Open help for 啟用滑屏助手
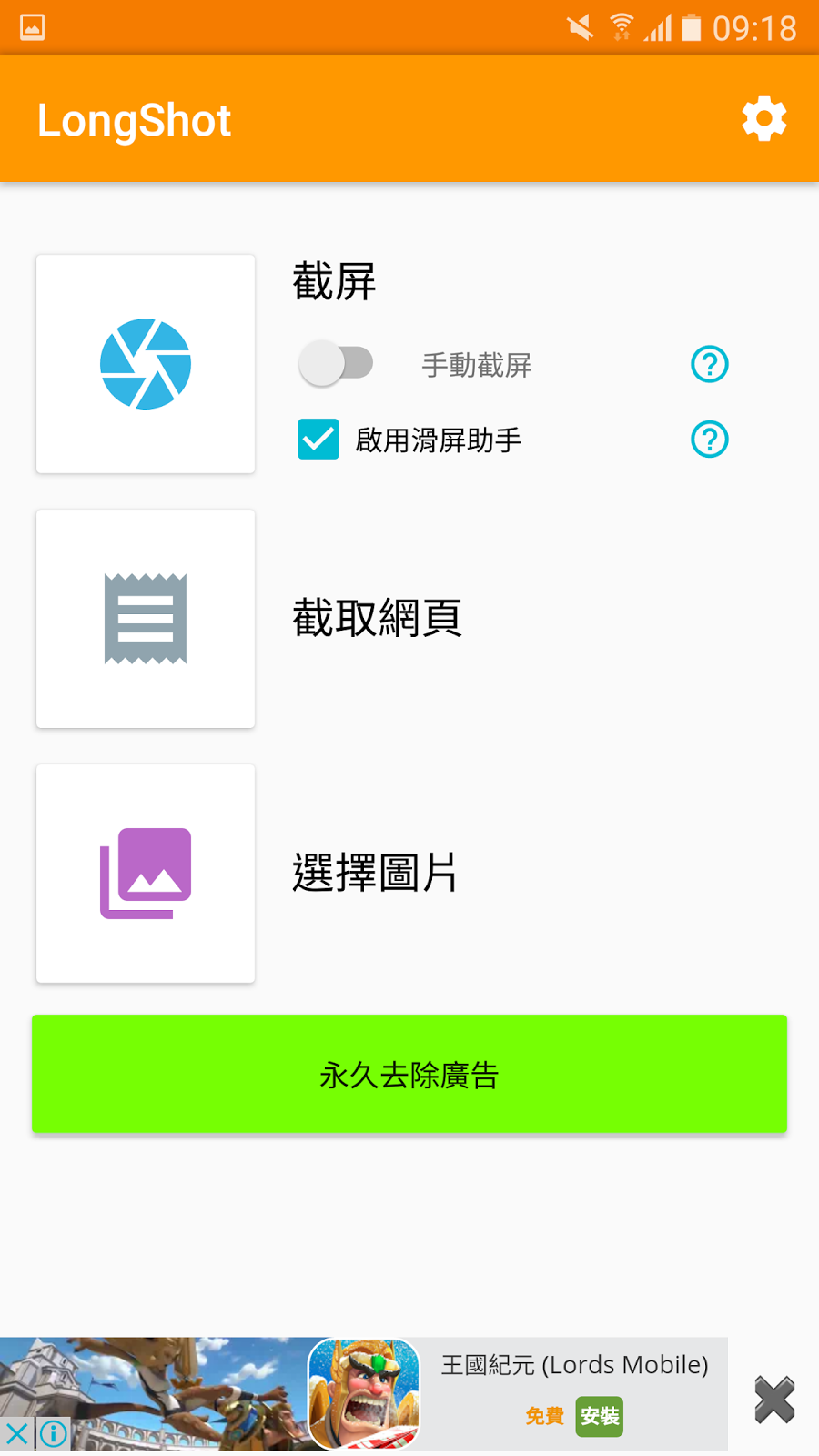The height and width of the screenshot is (1456, 819). (x=710, y=440)
